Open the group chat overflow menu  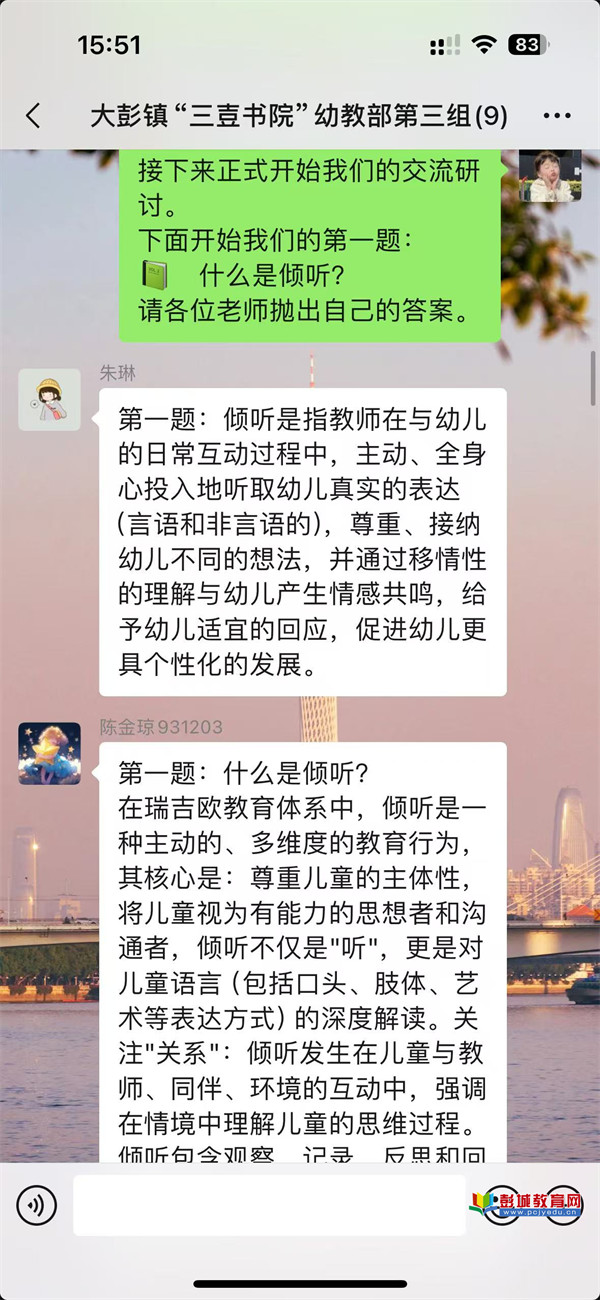tap(557, 116)
